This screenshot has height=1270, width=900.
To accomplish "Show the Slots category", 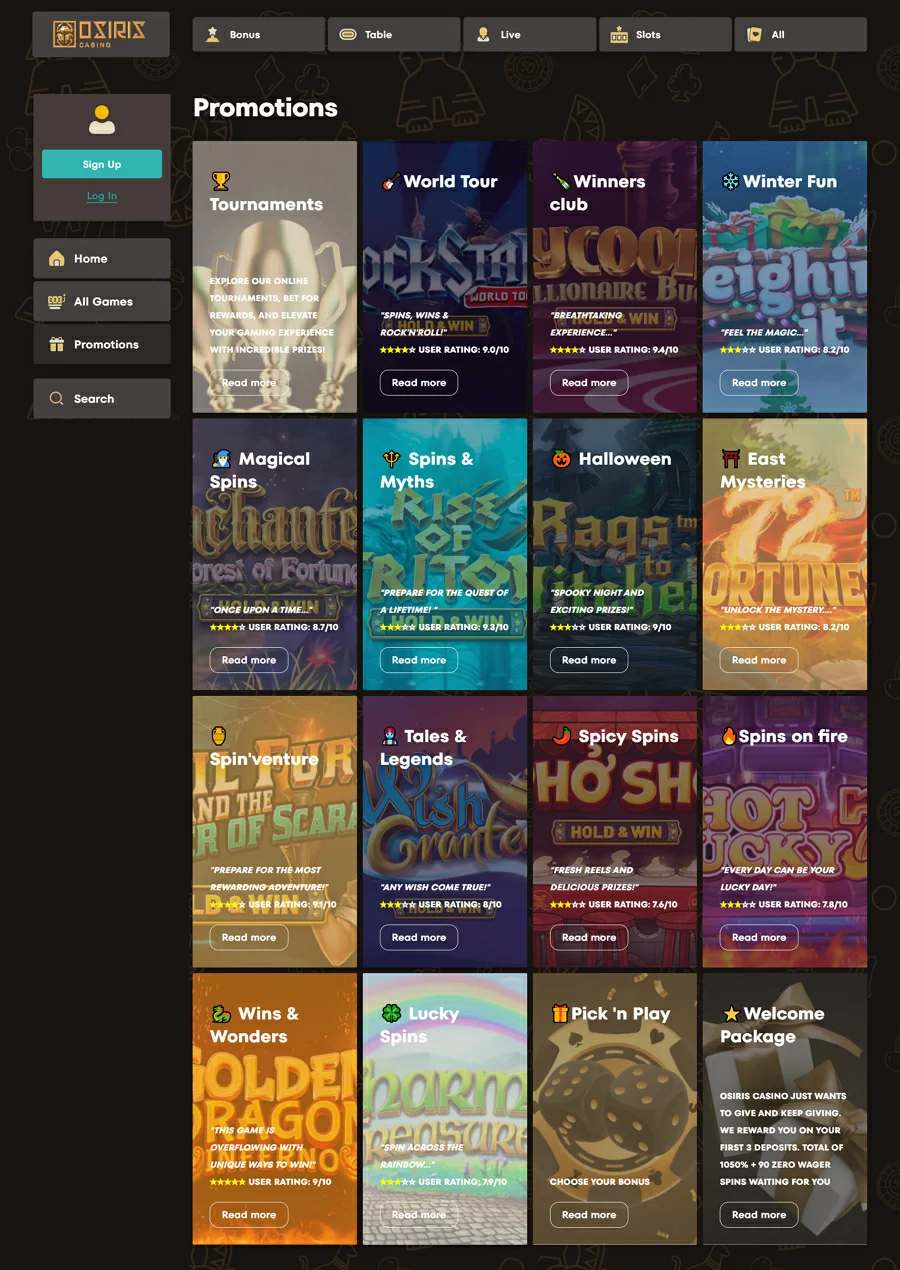I will (x=665, y=34).
